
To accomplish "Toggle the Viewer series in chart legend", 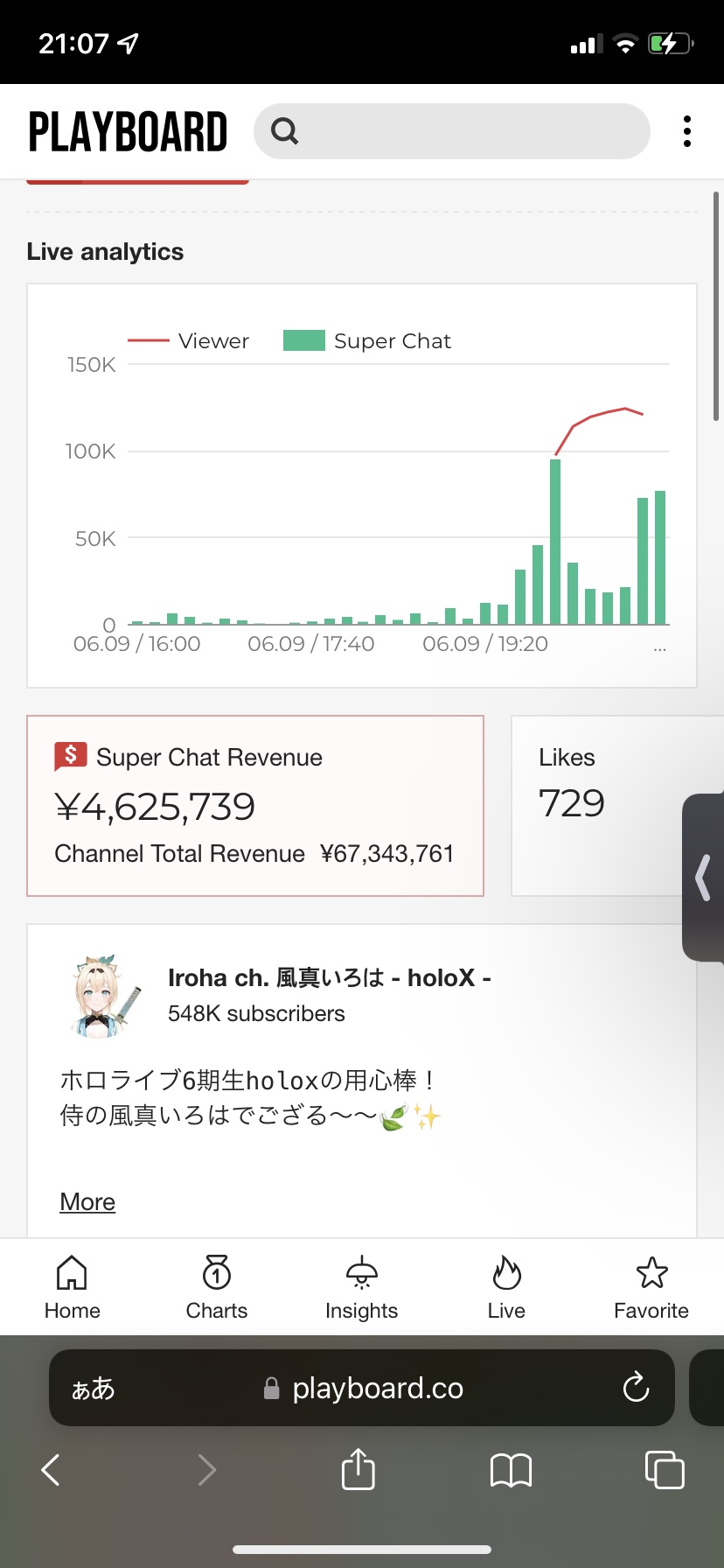I will [189, 341].
